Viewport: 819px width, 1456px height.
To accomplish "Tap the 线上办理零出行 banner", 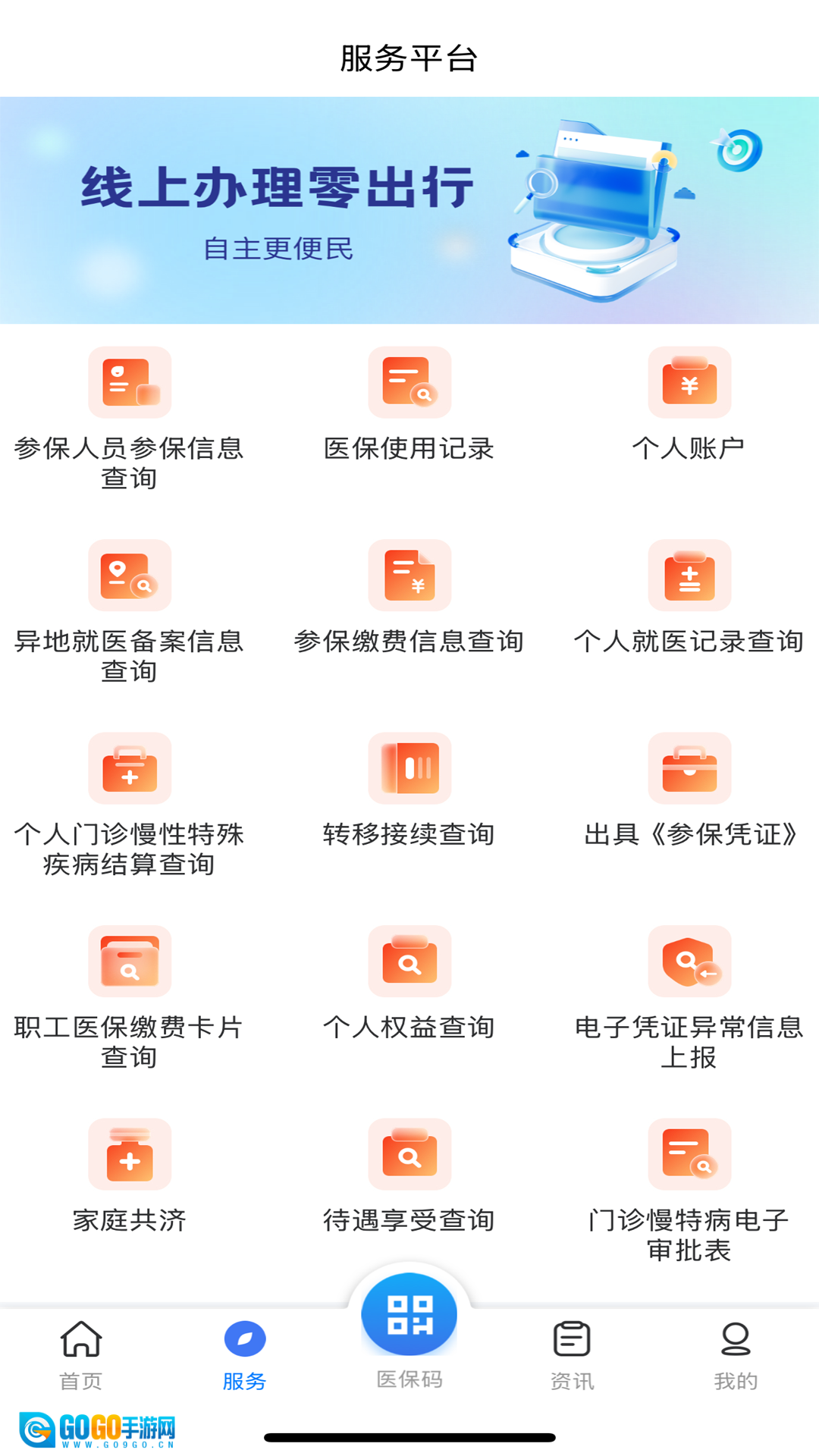I will 409,210.
